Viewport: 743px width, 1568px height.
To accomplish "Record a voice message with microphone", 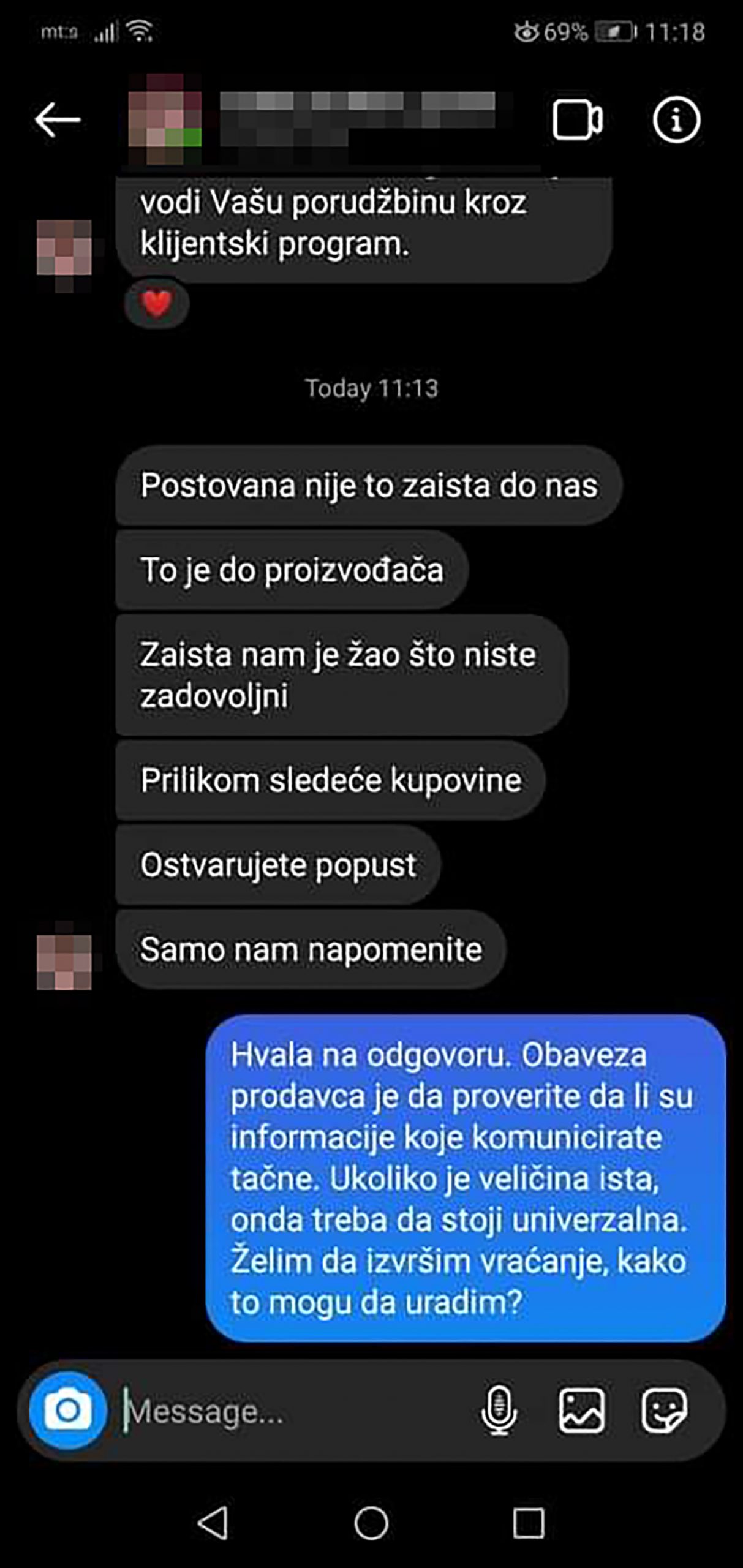I will 499,1411.
